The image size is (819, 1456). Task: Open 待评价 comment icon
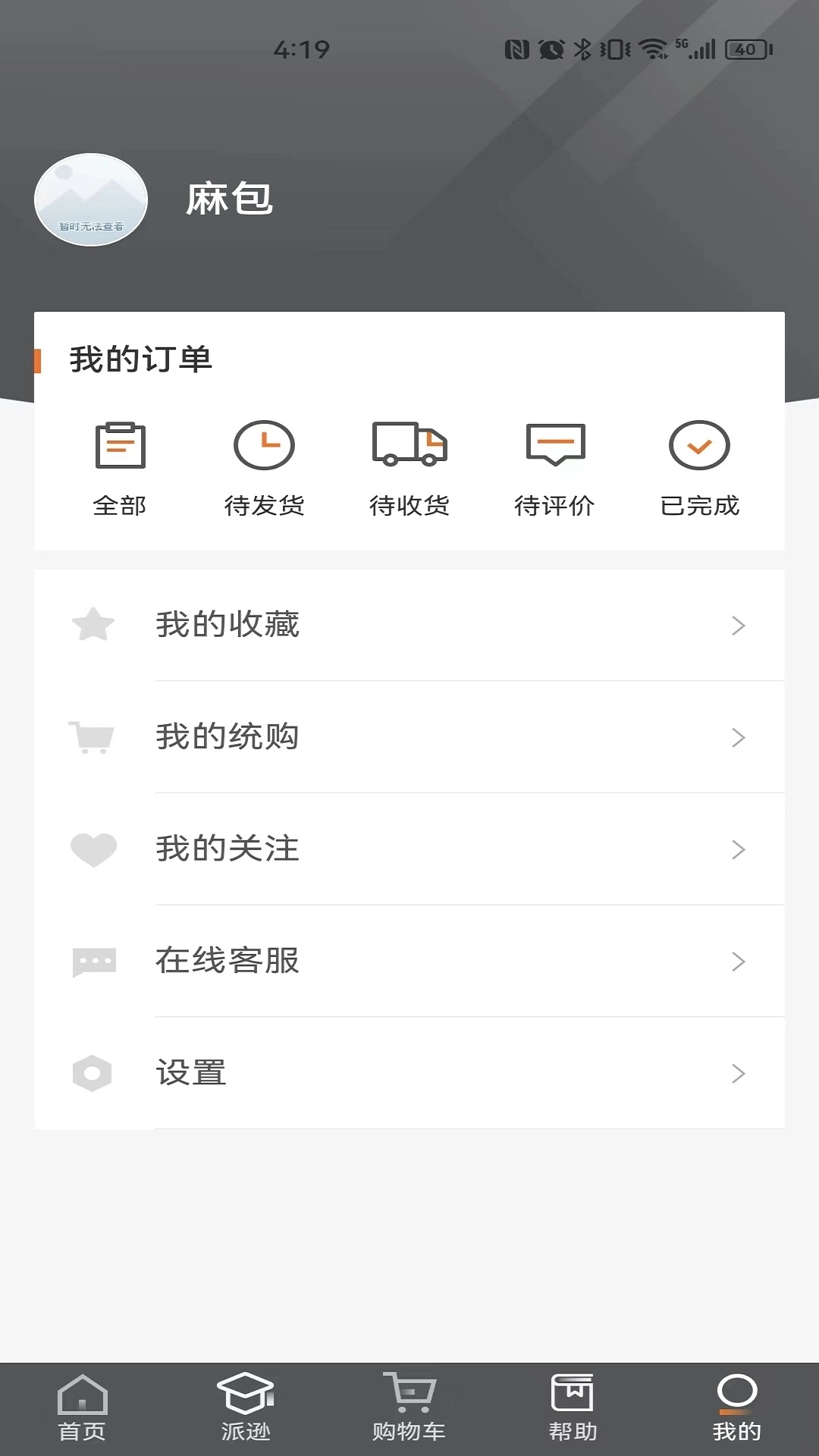coord(554,446)
